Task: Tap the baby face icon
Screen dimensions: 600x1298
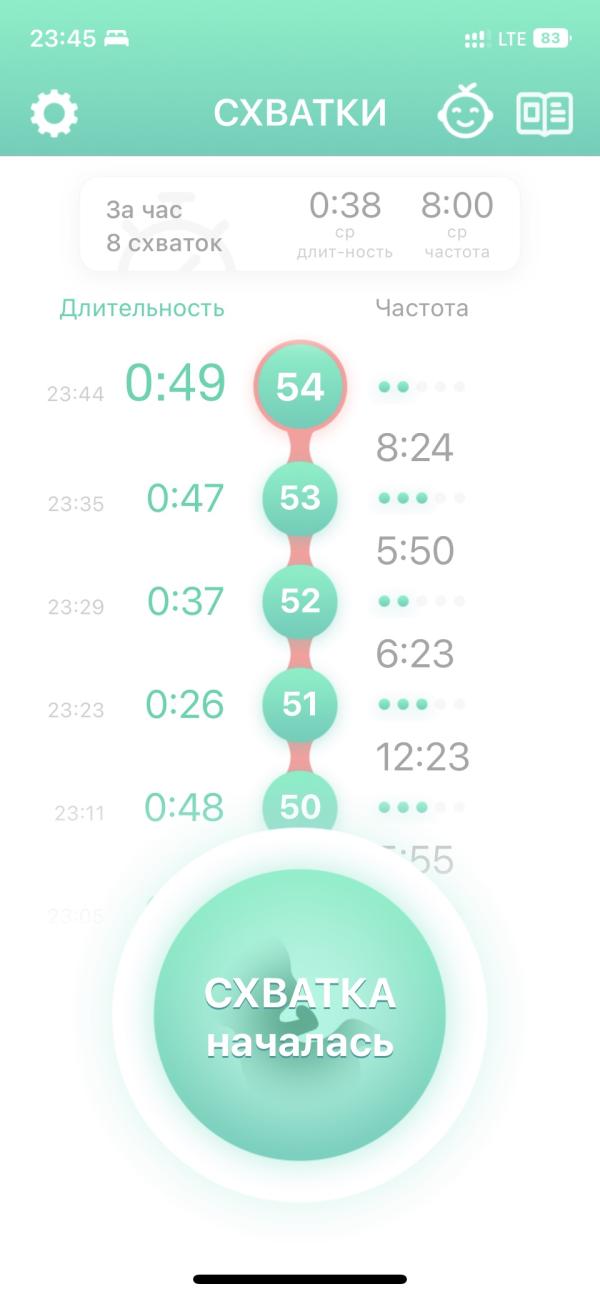Action: (x=465, y=114)
